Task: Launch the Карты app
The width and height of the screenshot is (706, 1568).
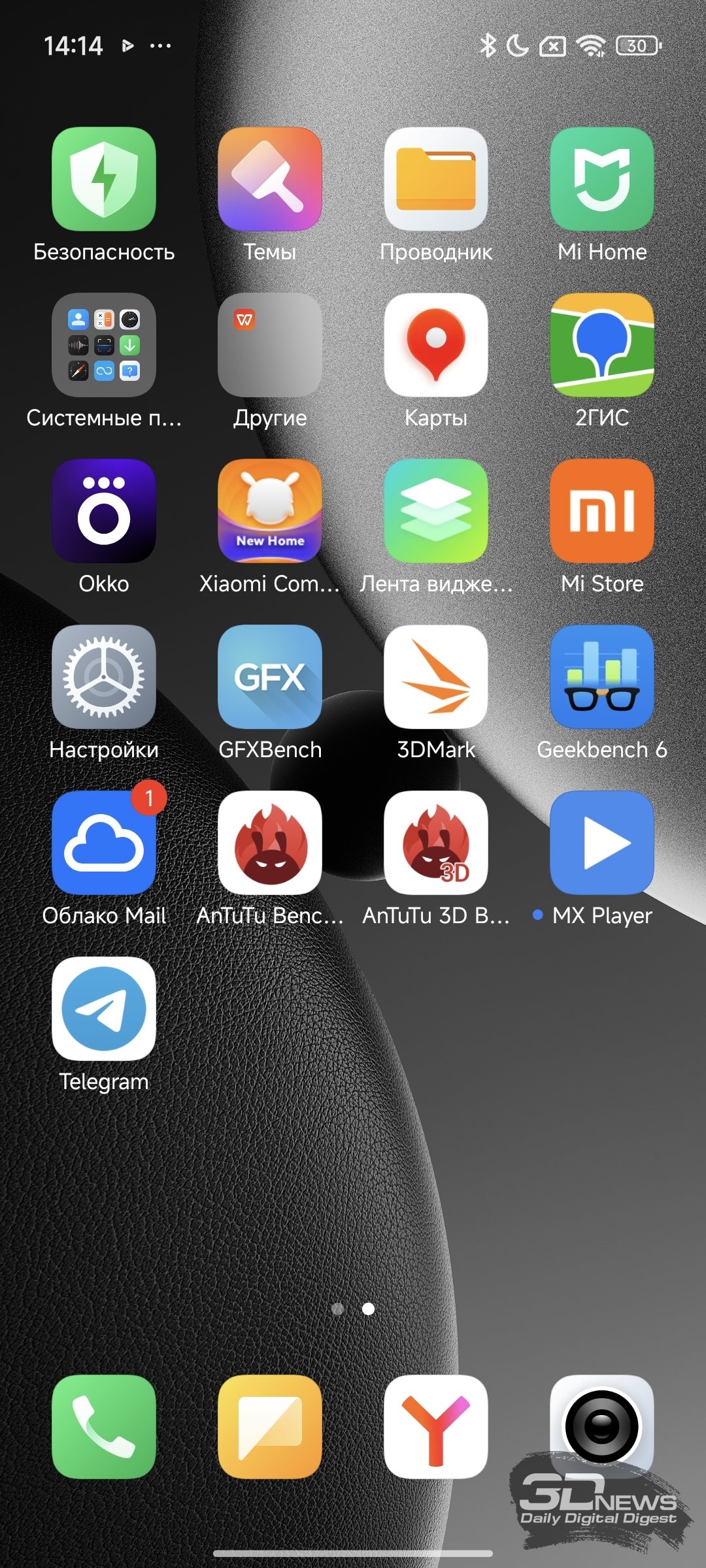Action: [436, 345]
